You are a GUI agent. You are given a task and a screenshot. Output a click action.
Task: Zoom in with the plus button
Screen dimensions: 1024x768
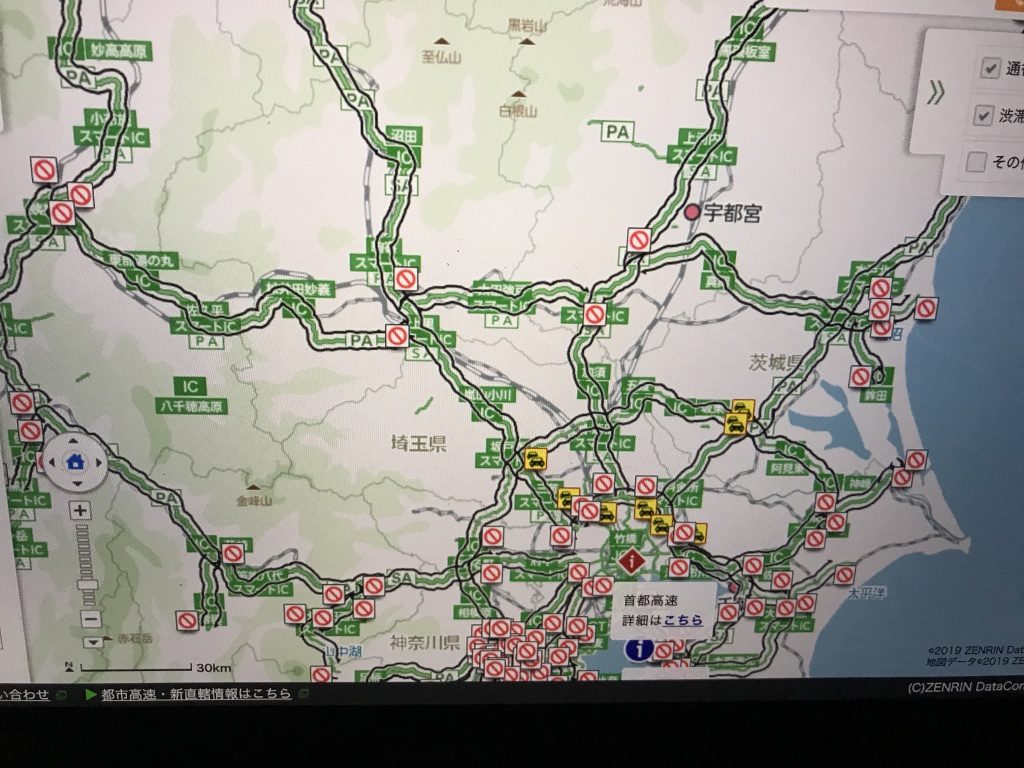coord(81,510)
